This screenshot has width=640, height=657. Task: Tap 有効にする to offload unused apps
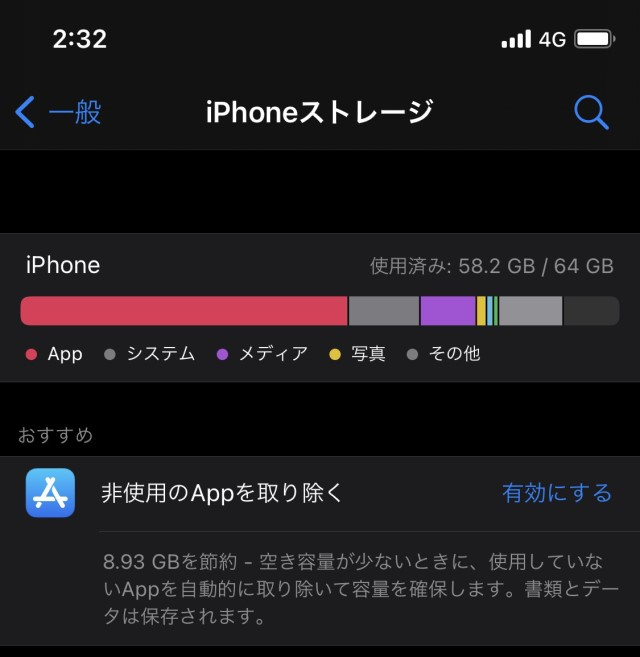click(556, 492)
